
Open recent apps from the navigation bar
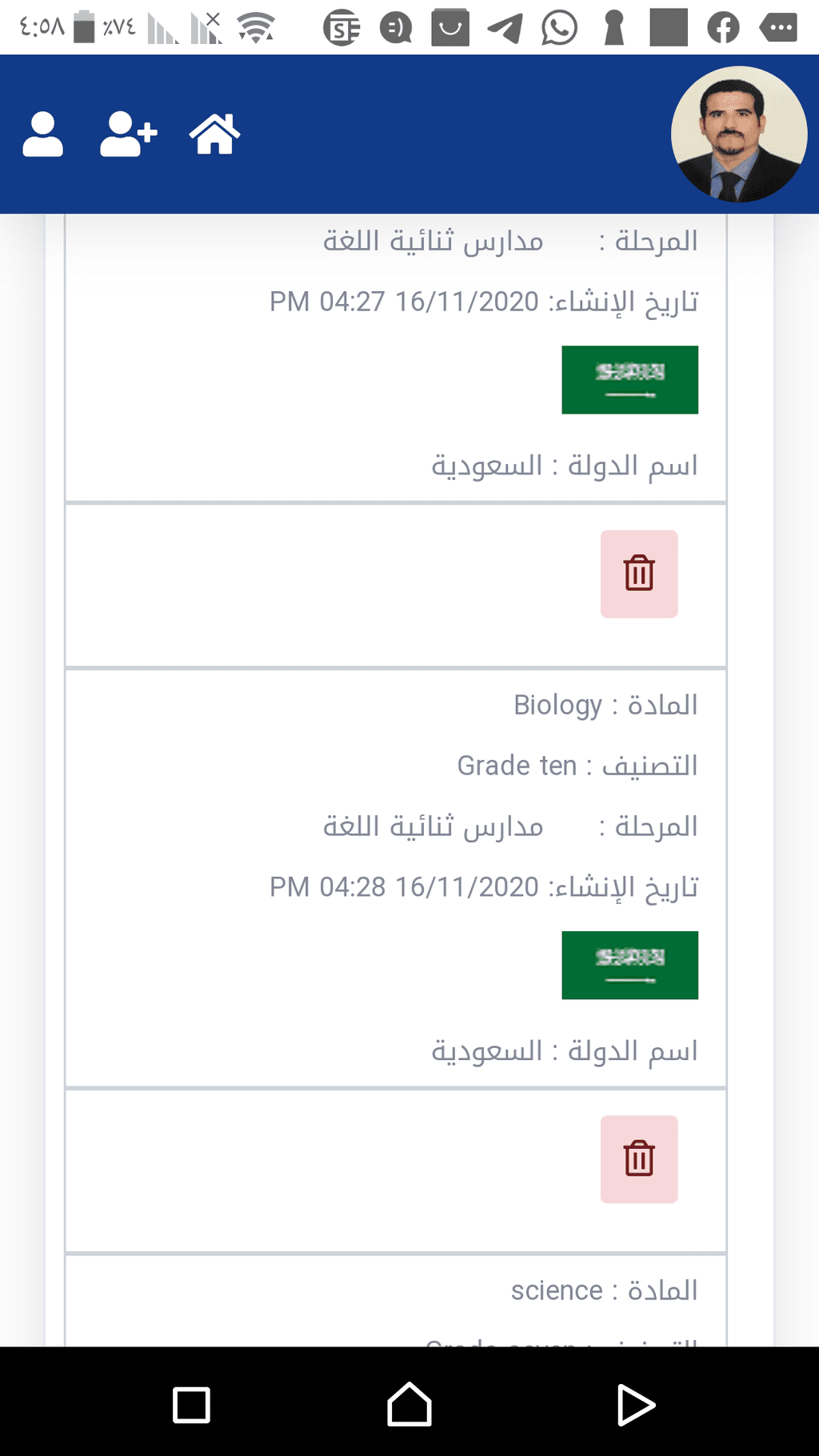coord(191,1405)
